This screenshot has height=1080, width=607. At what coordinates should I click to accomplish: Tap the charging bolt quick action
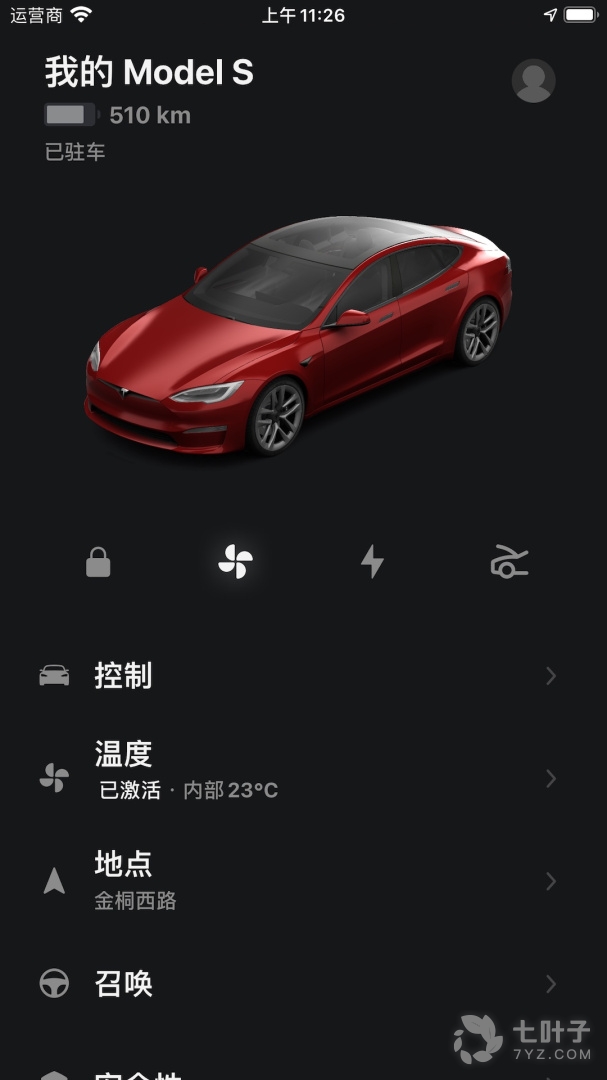coord(372,562)
